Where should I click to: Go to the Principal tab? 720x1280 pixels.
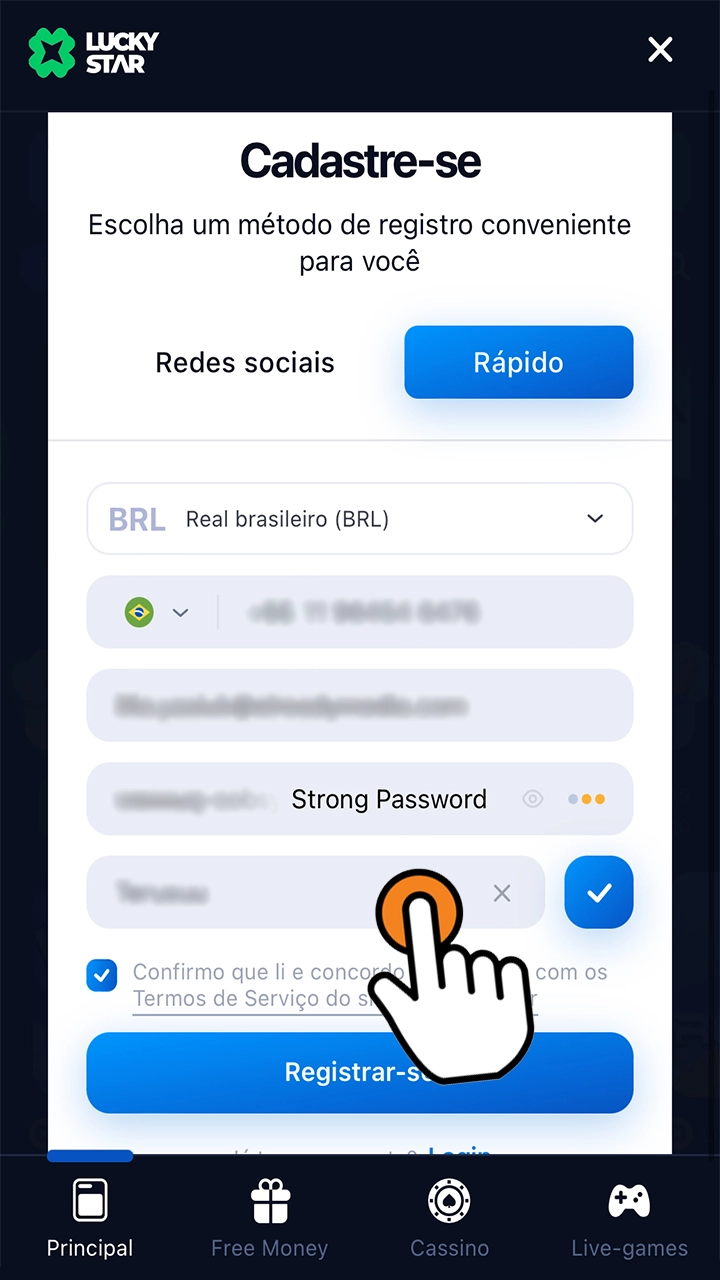(90, 1218)
